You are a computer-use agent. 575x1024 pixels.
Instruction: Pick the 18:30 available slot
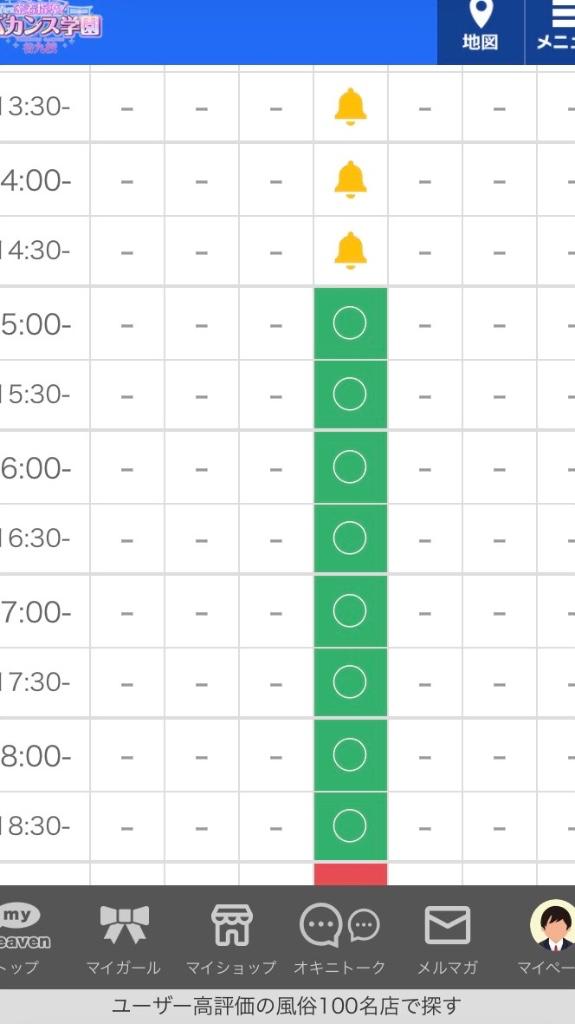(x=350, y=825)
